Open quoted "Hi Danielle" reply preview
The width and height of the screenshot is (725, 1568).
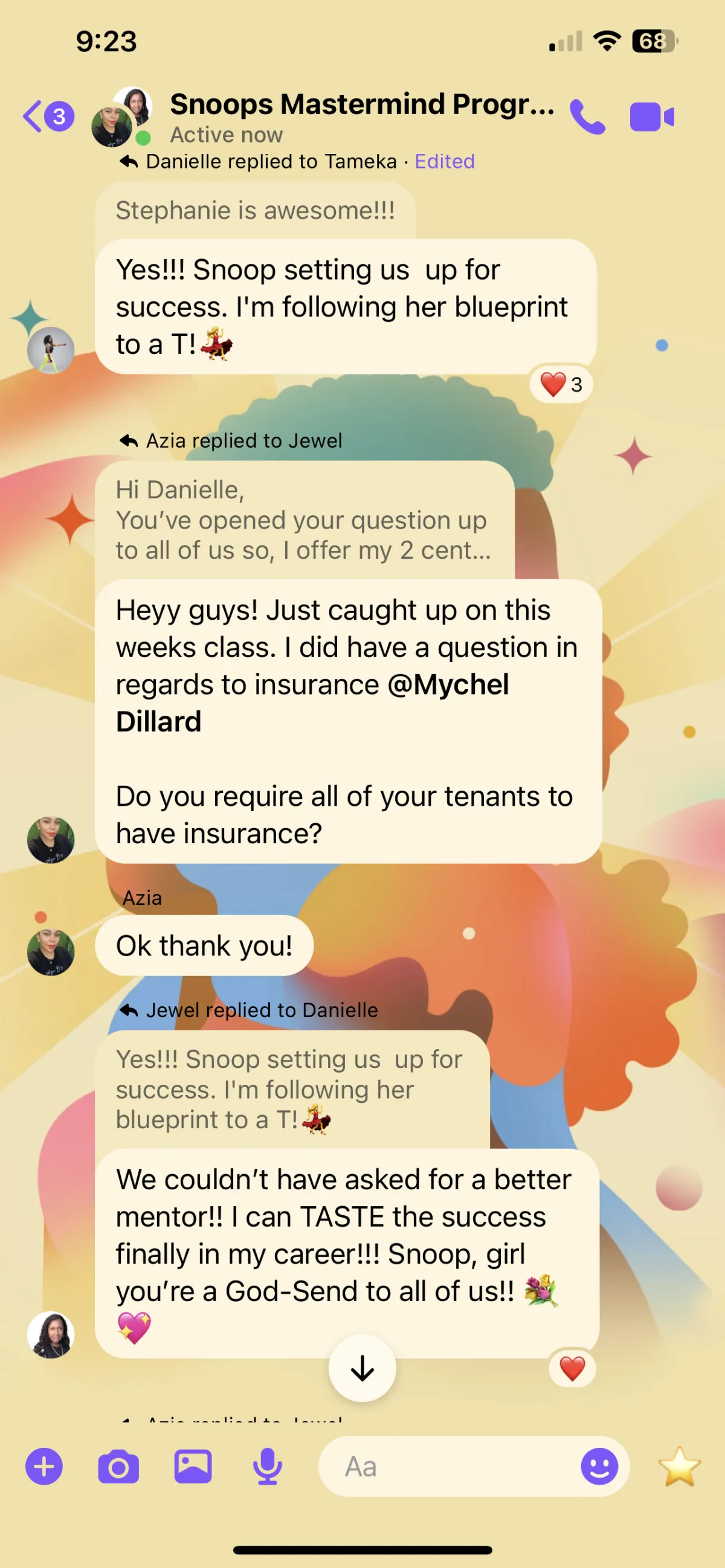tap(304, 520)
